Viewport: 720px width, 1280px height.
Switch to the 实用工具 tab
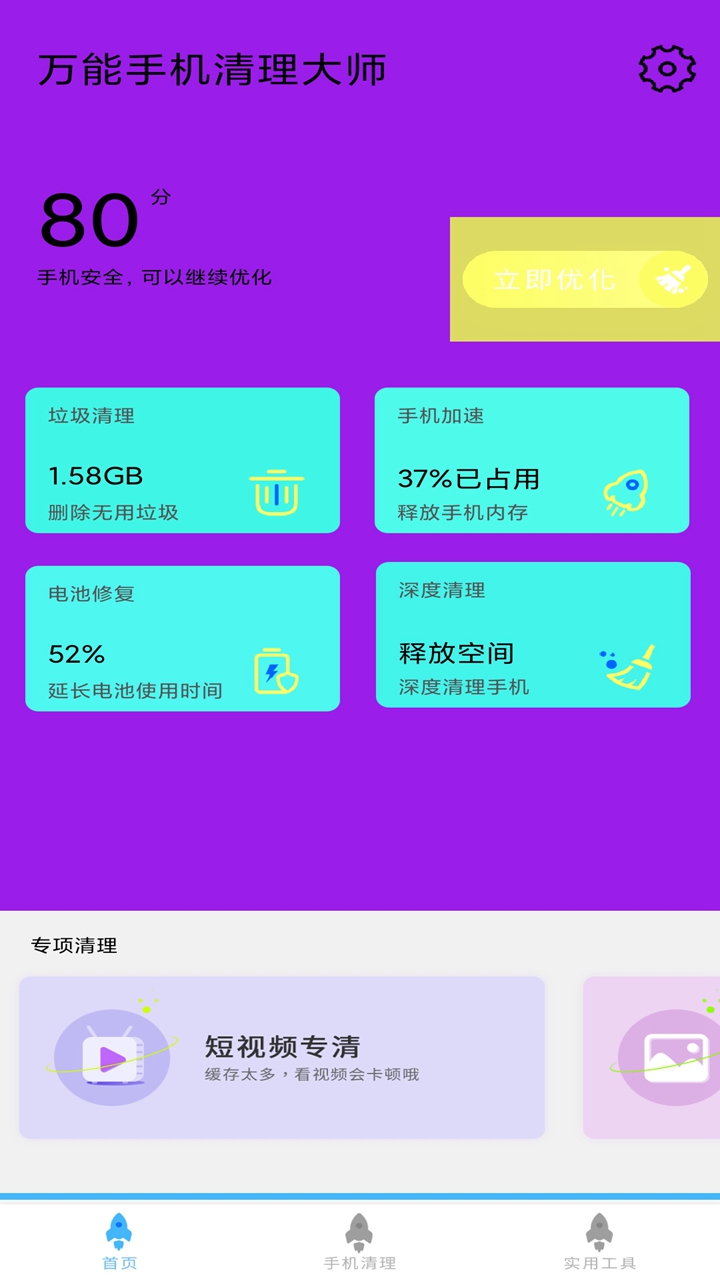[599, 1240]
